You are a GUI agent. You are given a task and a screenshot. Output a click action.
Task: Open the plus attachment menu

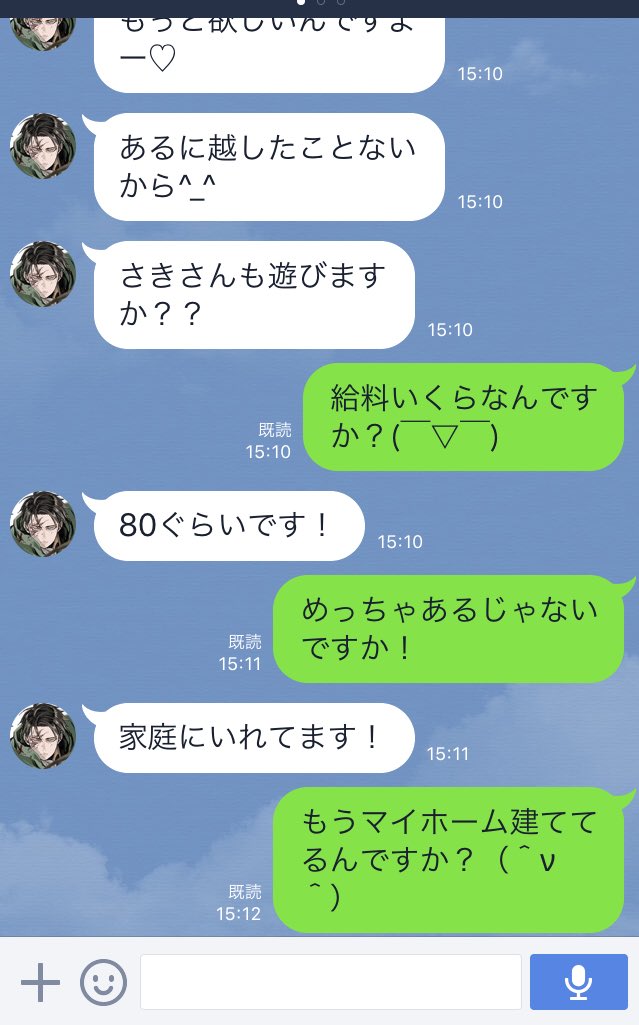(x=41, y=982)
